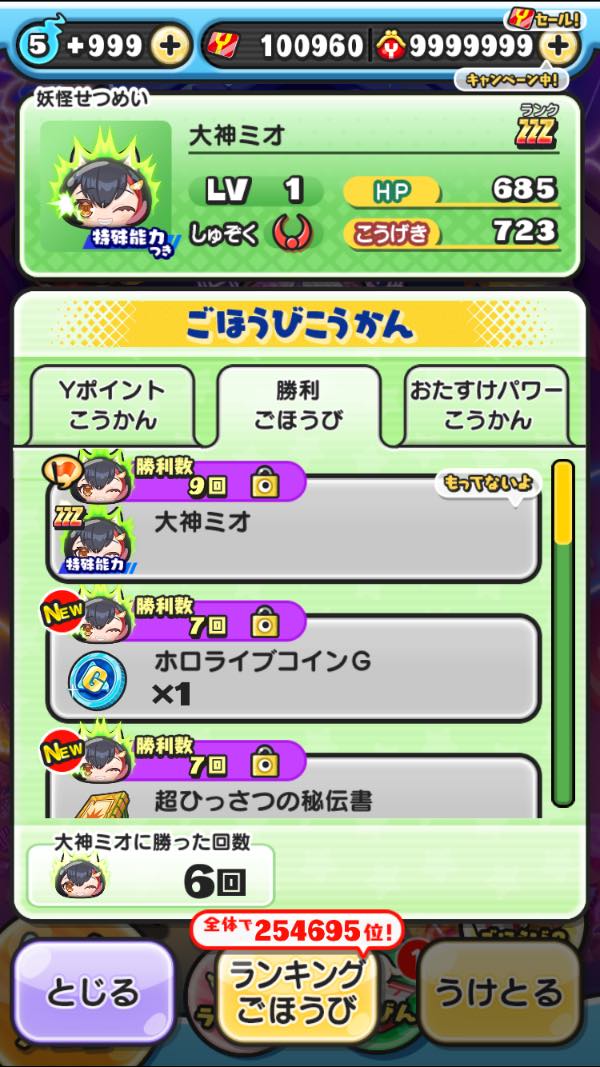Open ランキングごほうび rewards
This screenshot has width=600, height=1067.
[x=296, y=990]
